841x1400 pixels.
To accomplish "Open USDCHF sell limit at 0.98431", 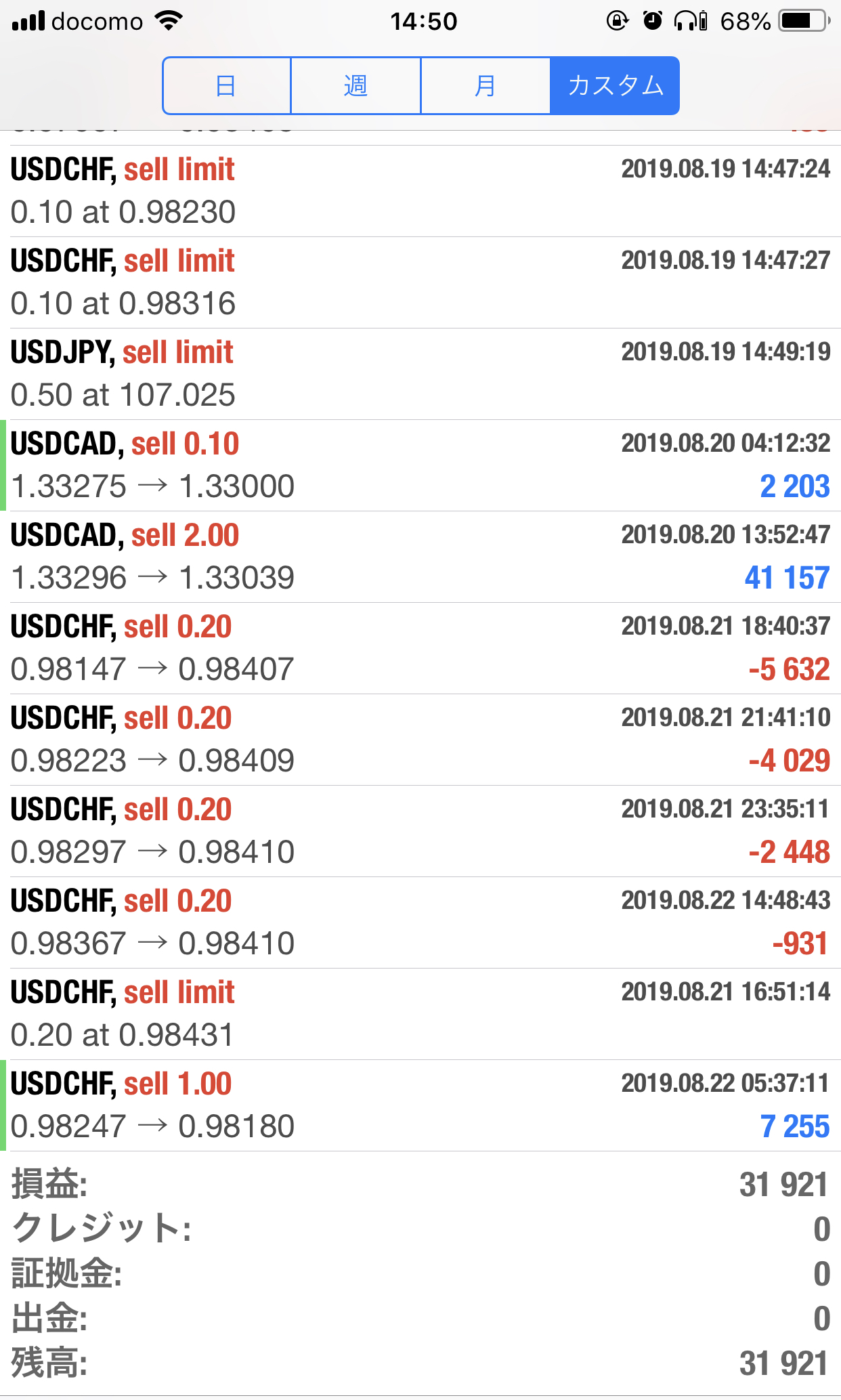I will 420,1014.
